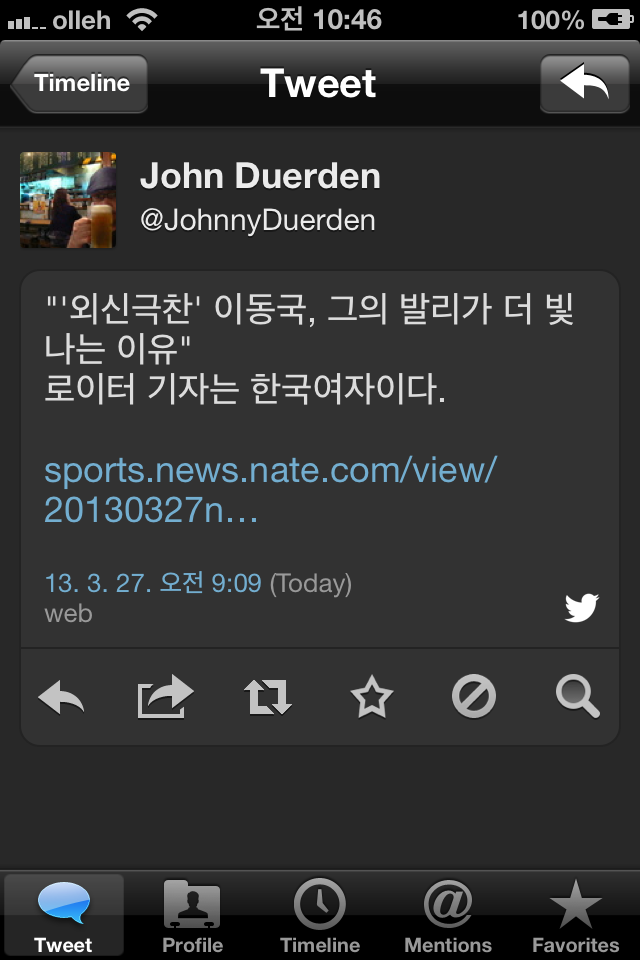Image resolution: width=640 pixels, height=960 pixels.
Task: Tap the block circle icon
Action: [x=474, y=697]
